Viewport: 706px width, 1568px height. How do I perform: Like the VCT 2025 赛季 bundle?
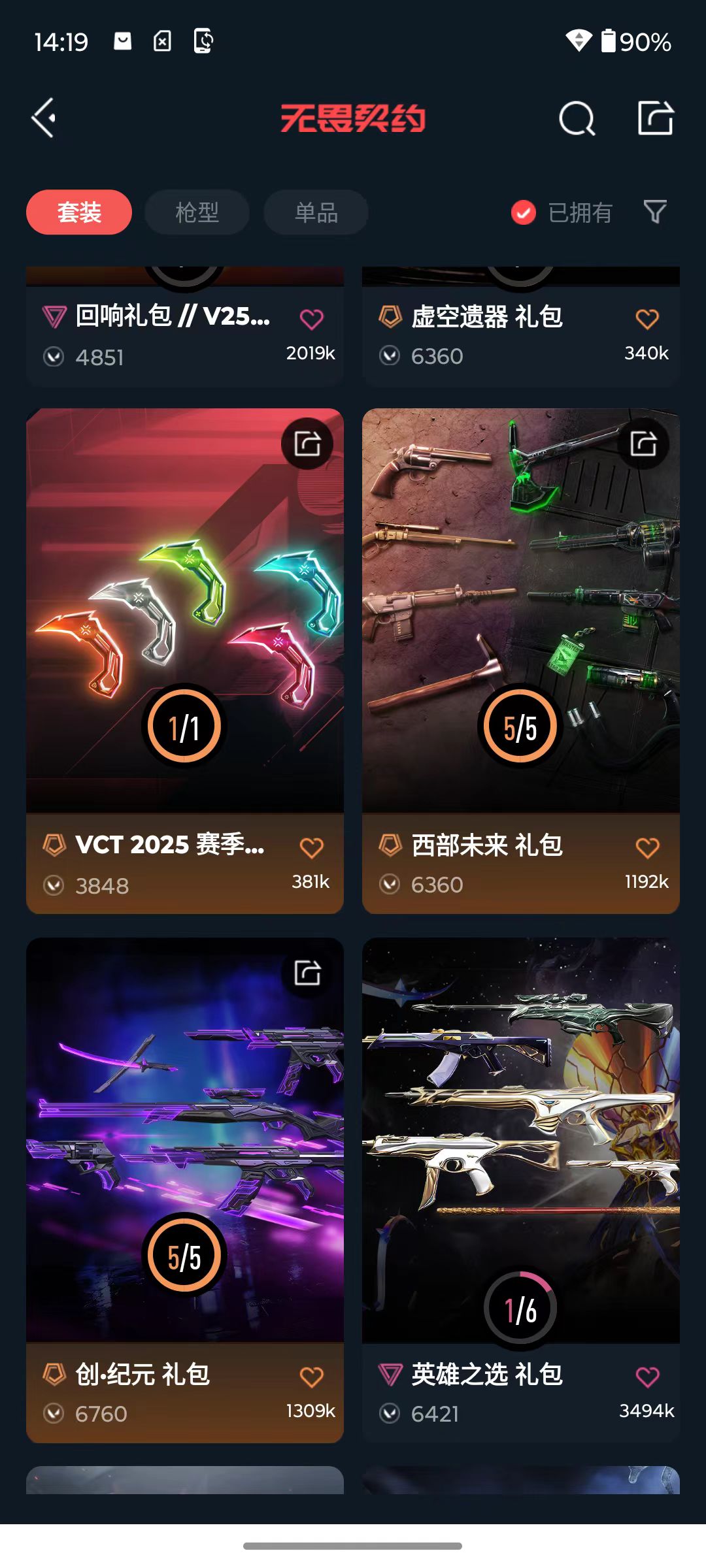click(x=312, y=848)
